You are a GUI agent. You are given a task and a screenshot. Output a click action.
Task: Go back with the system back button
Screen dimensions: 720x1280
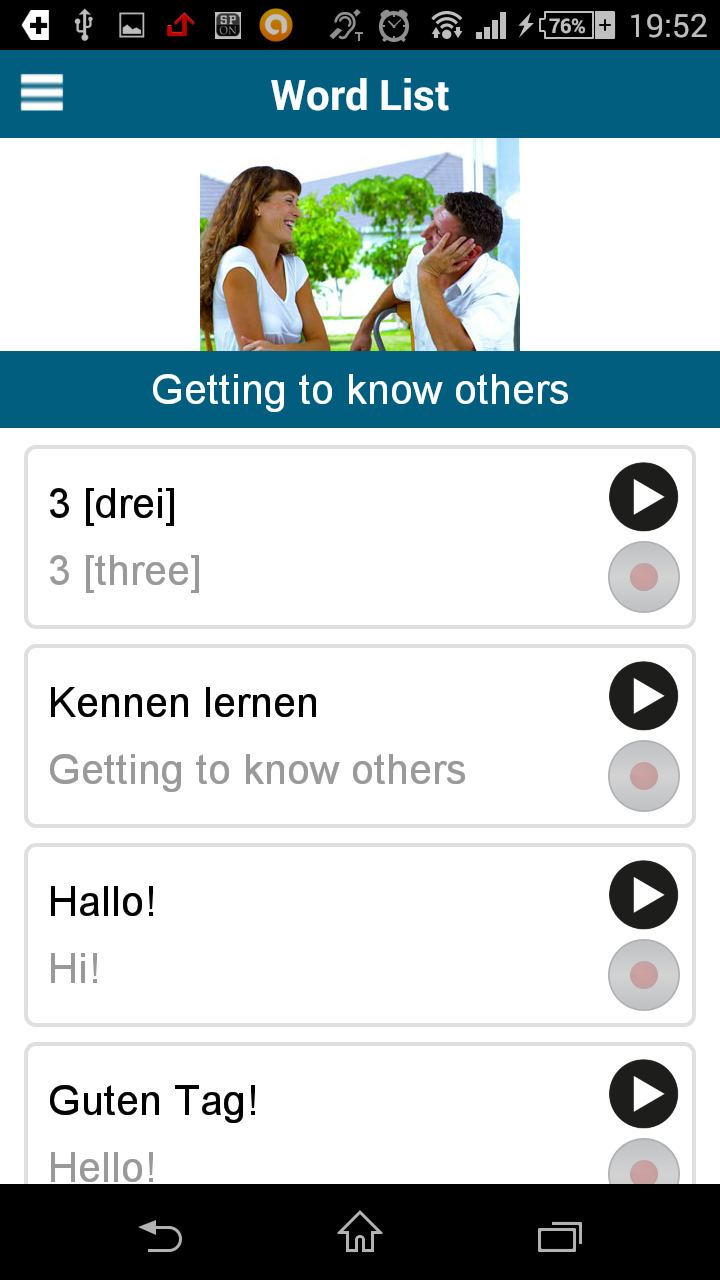click(160, 1237)
